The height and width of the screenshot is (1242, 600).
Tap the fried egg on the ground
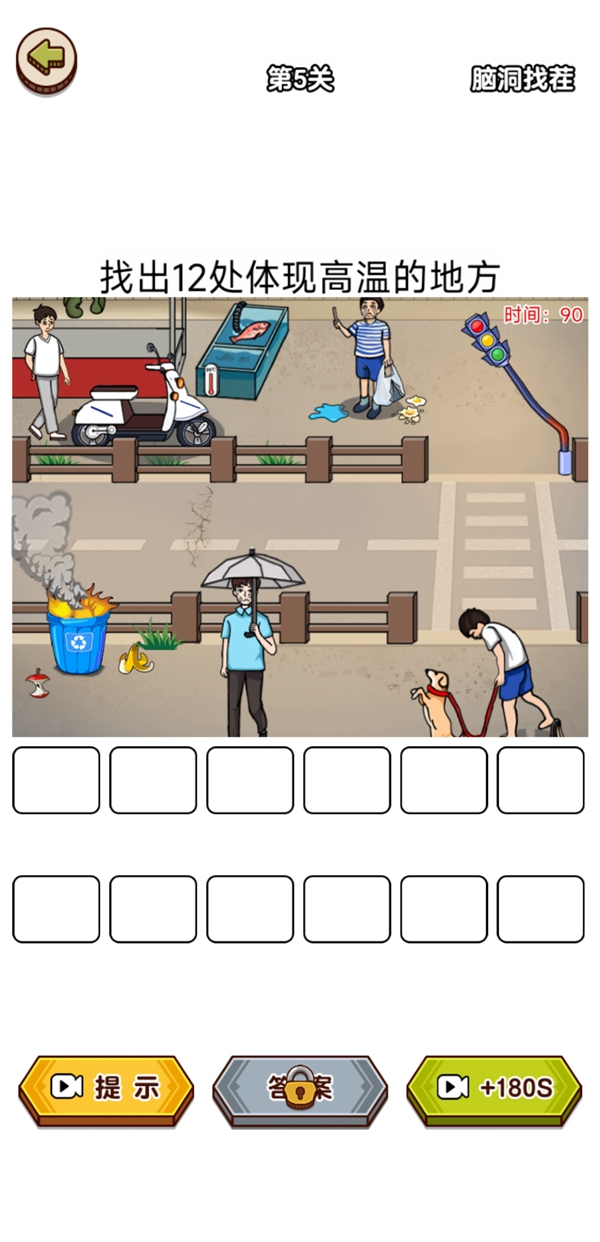(412, 407)
